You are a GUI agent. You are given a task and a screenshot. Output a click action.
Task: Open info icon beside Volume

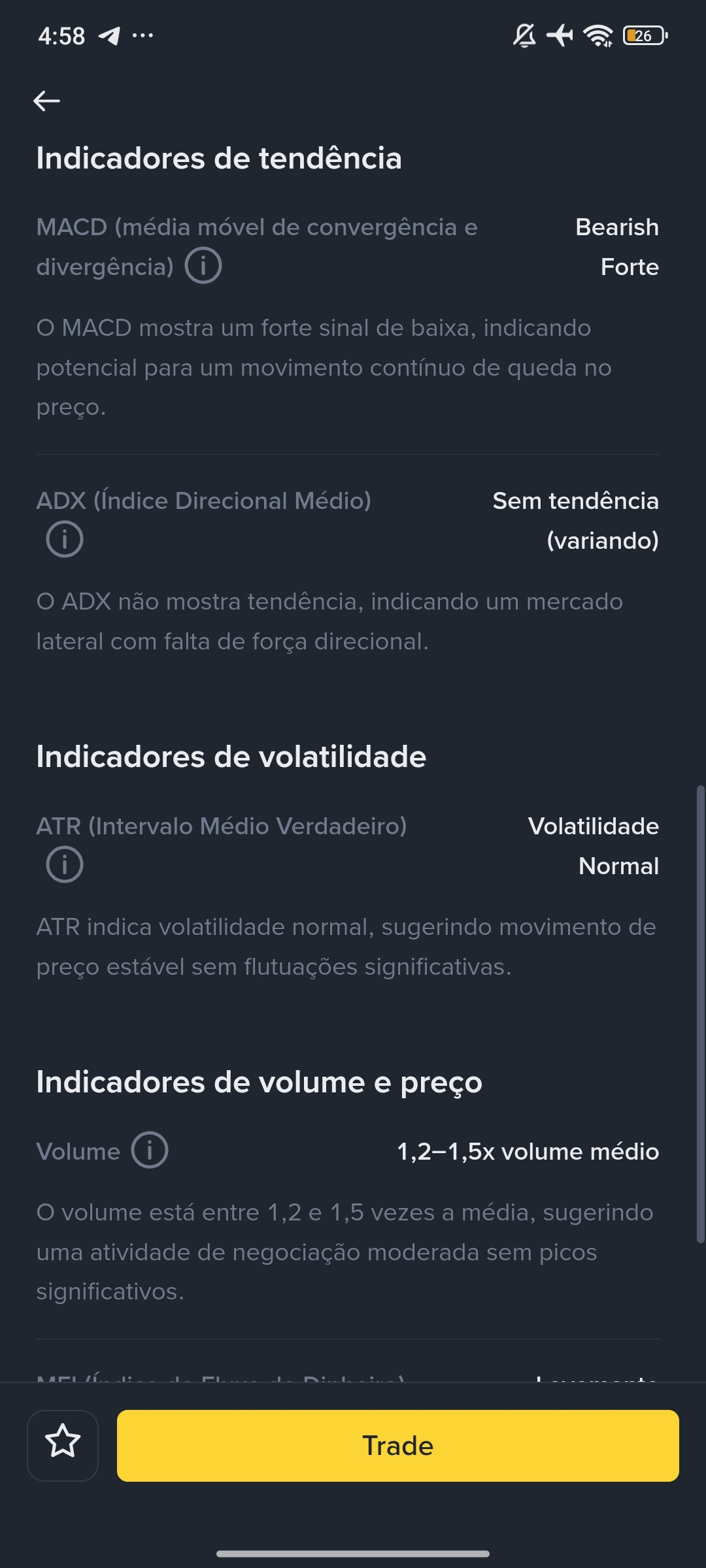(x=150, y=1151)
